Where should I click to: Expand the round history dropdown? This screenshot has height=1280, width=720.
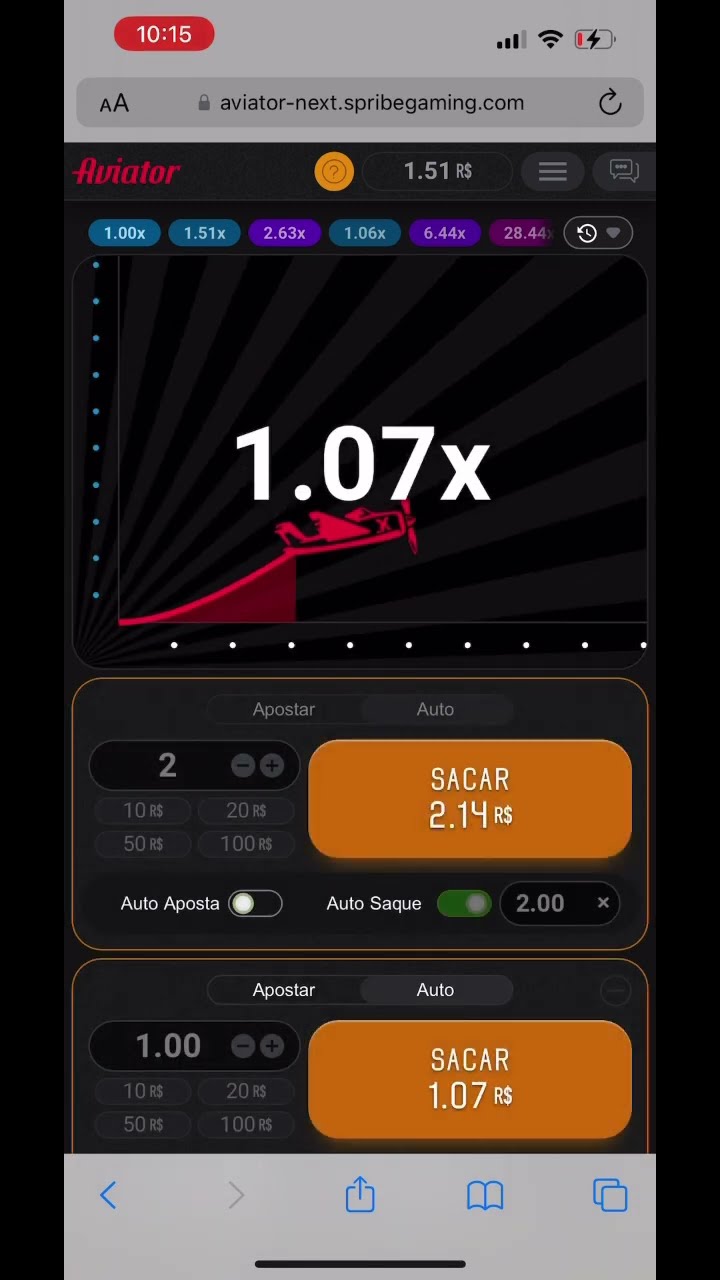click(x=598, y=233)
